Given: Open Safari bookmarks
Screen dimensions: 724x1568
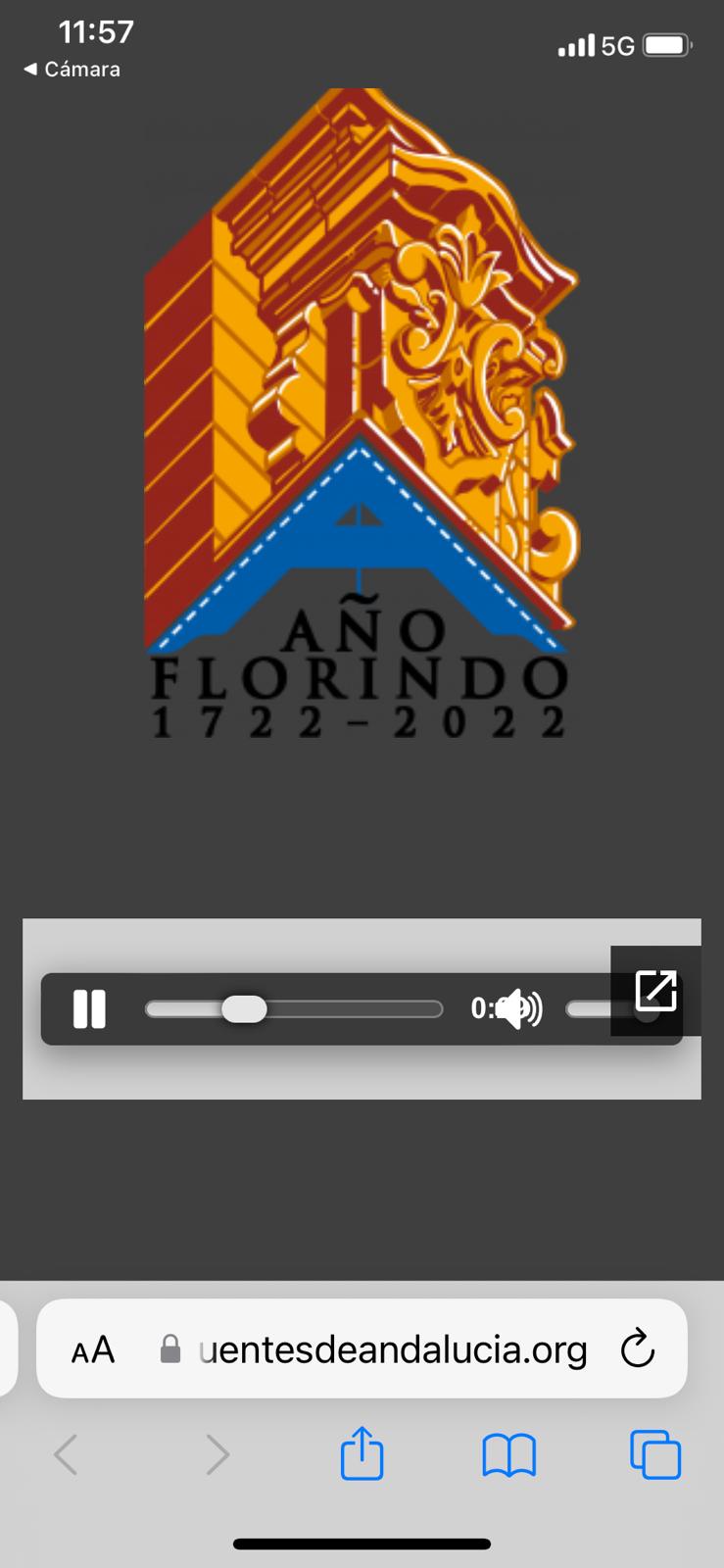Looking at the screenshot, I should click(509, 1454).
